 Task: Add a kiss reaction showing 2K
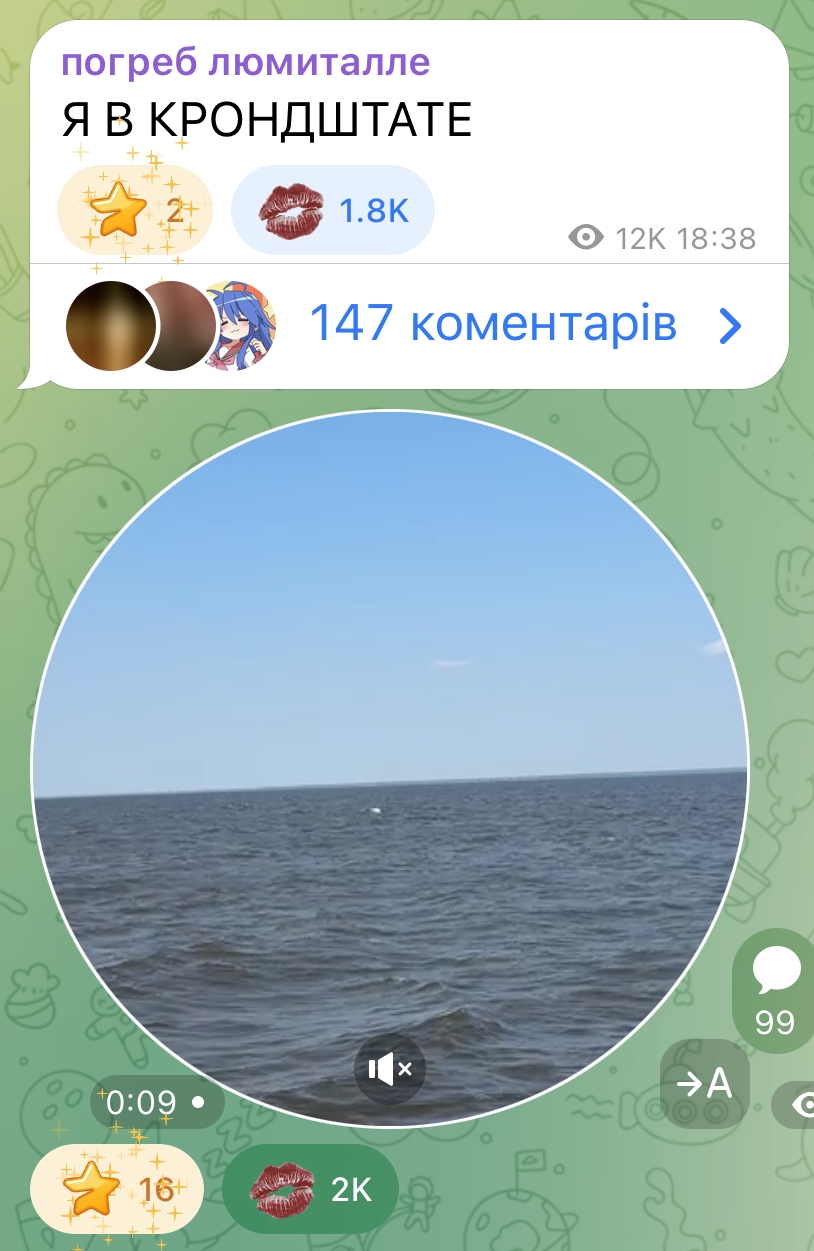pos(310,1189)
